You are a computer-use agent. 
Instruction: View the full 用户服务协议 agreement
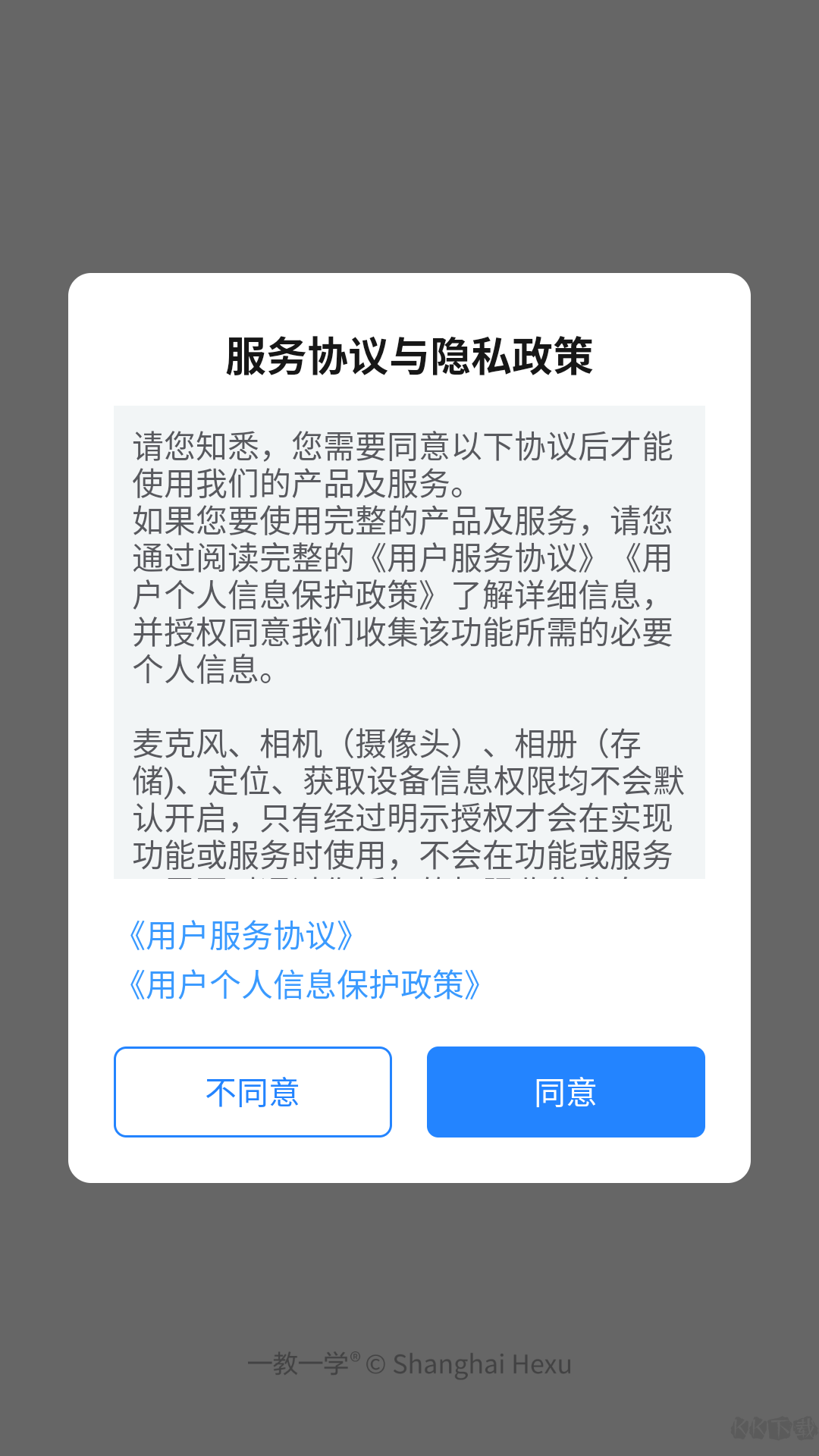[241, 936]
